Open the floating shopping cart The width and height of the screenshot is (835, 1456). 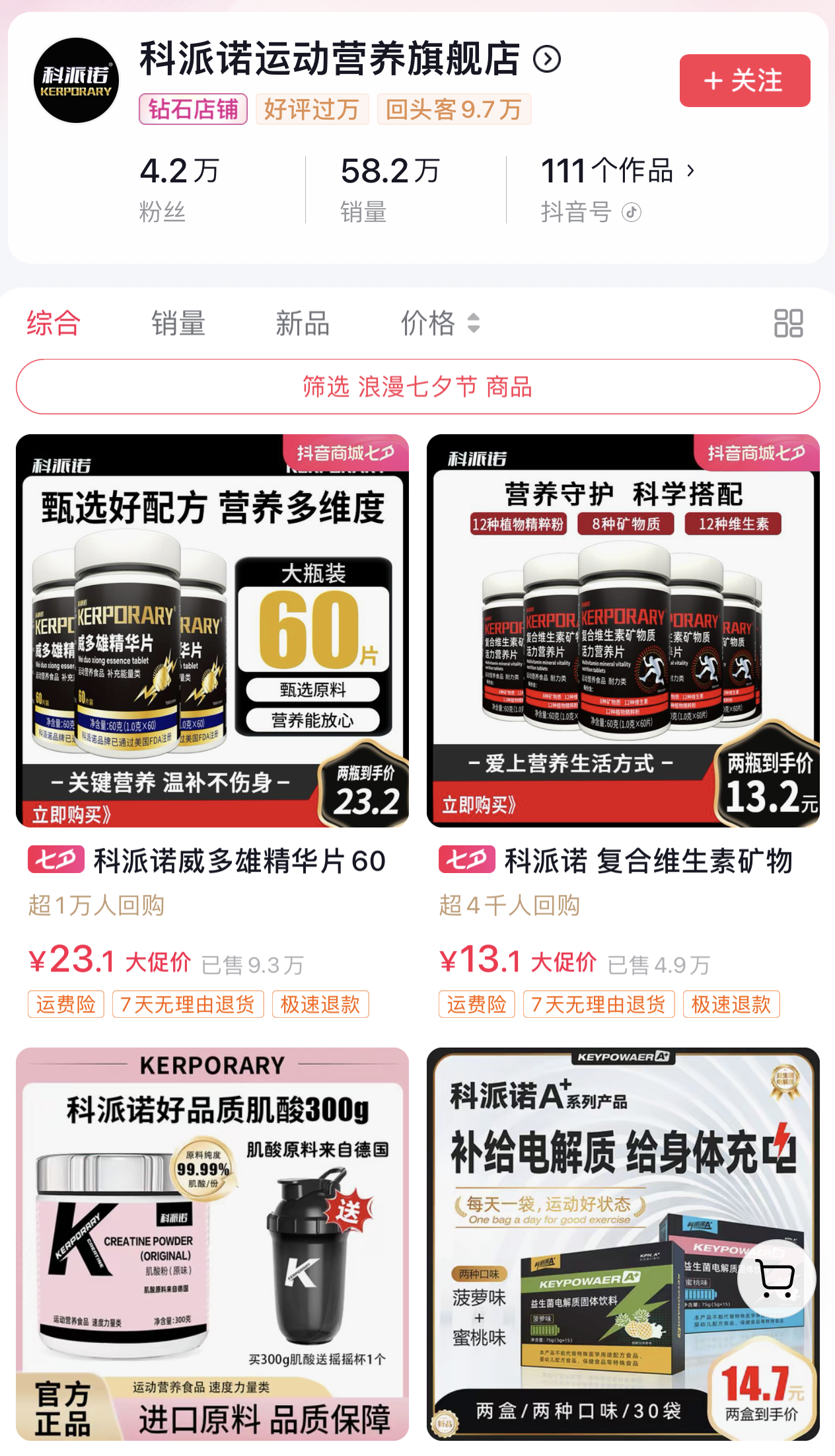(776, 1278)
